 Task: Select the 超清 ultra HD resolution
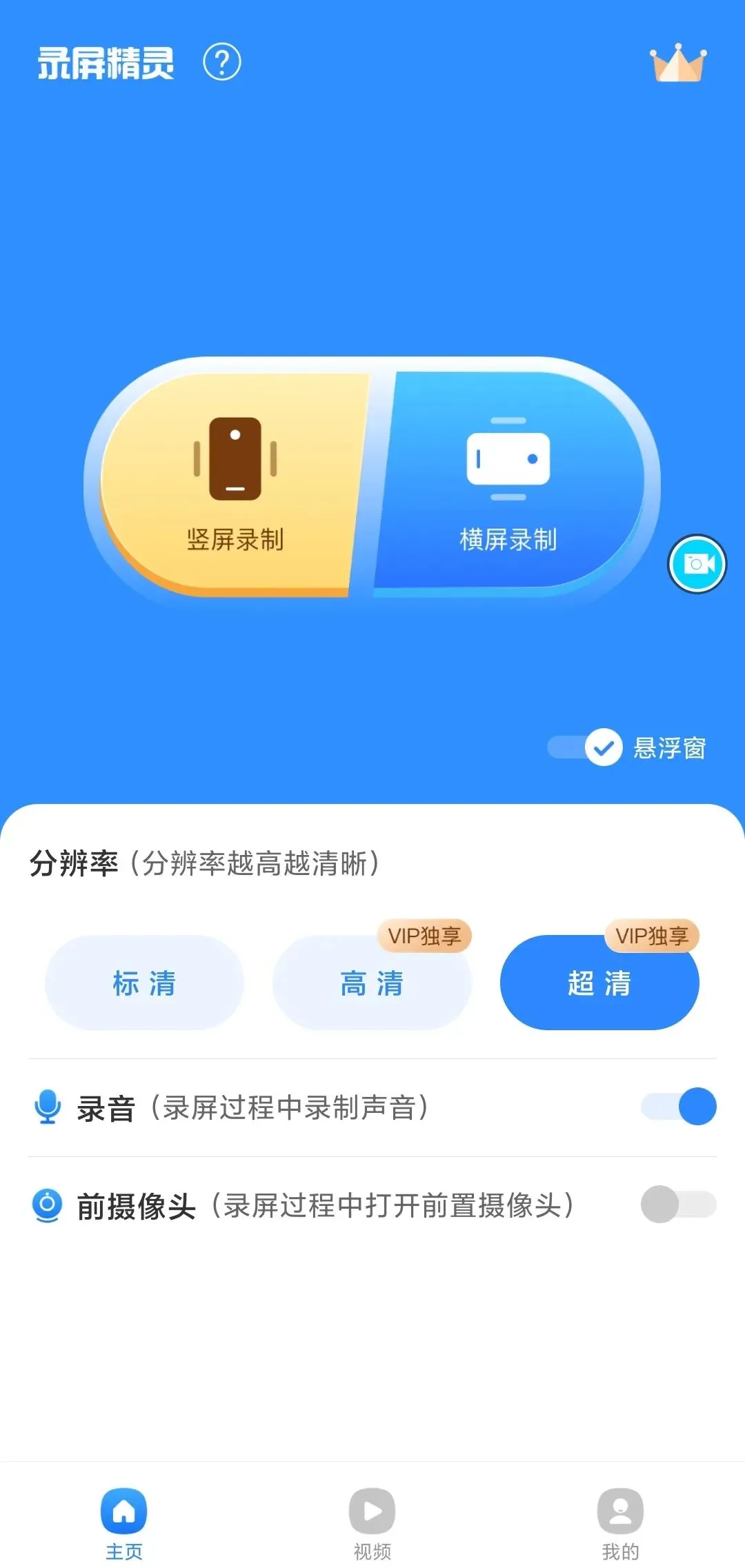599,984
